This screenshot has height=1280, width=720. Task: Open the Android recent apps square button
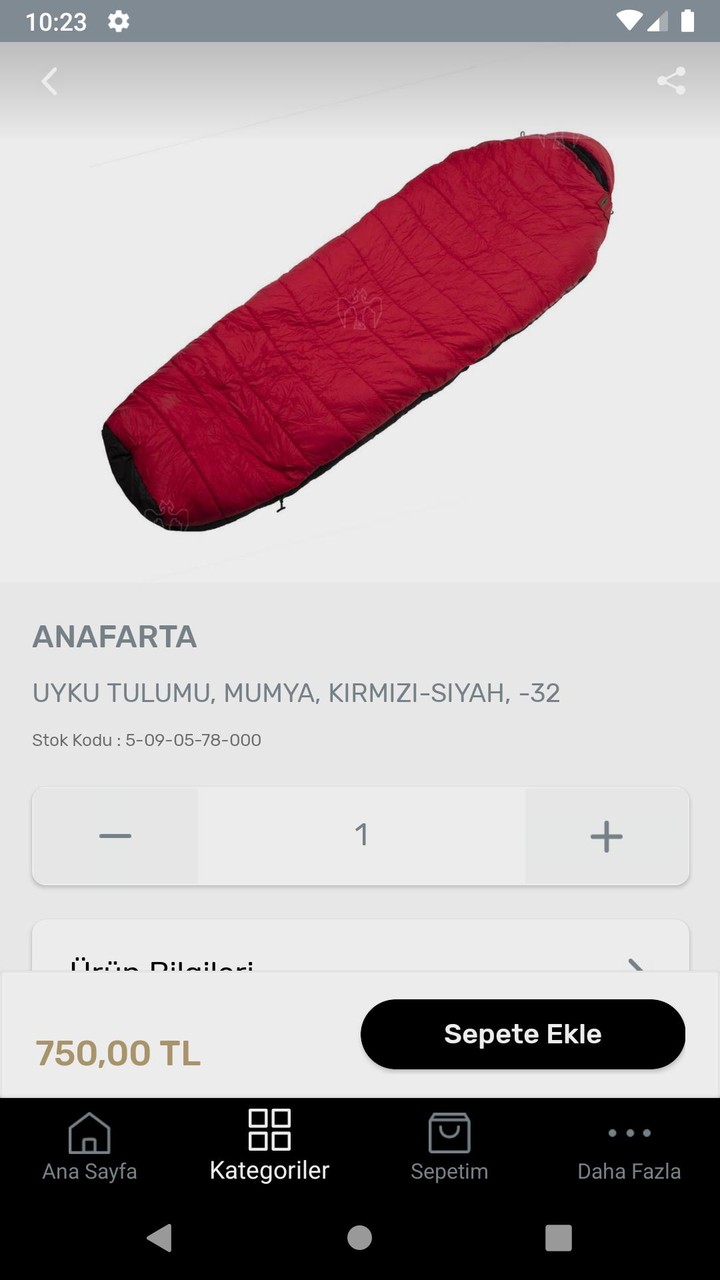click(x=558, y=1237)
